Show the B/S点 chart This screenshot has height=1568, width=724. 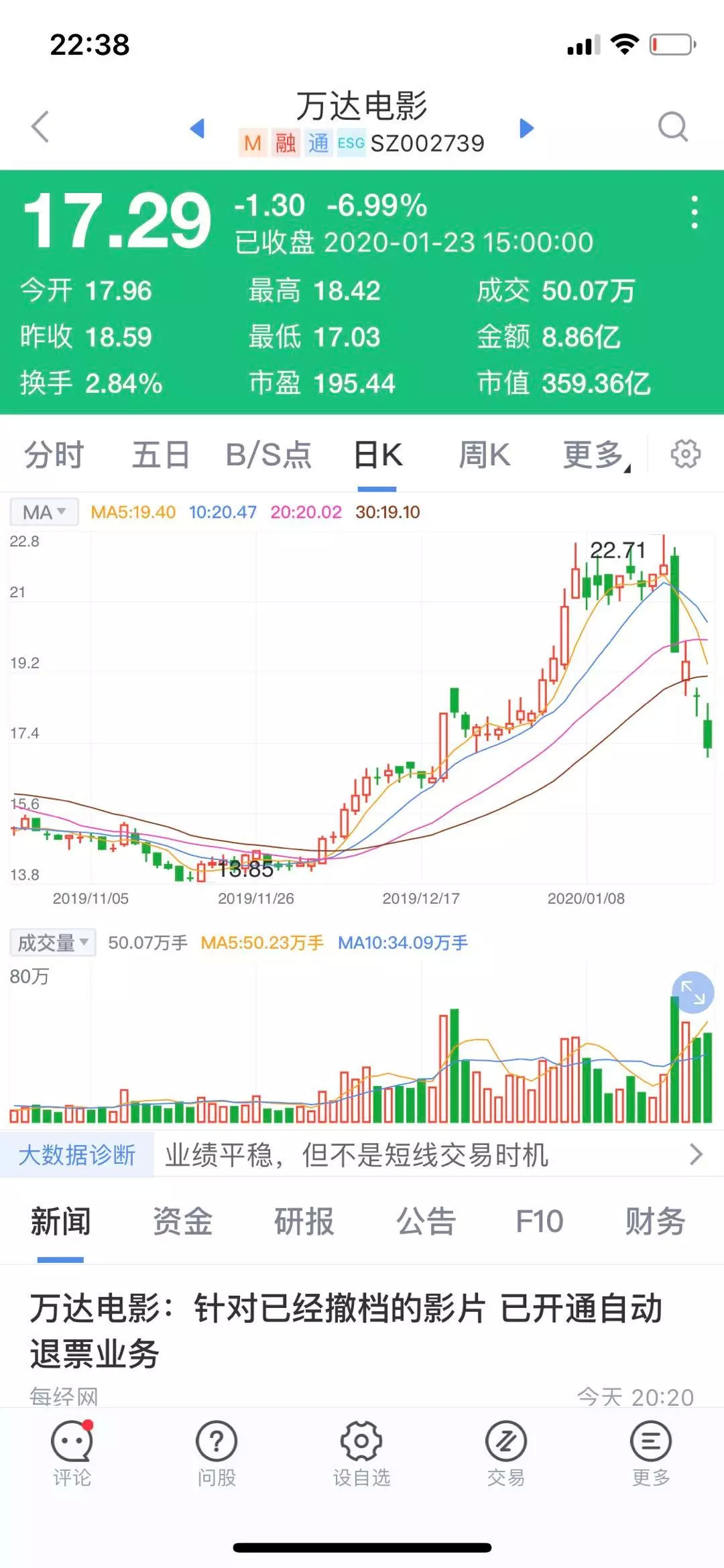click(x=268, y=455)
